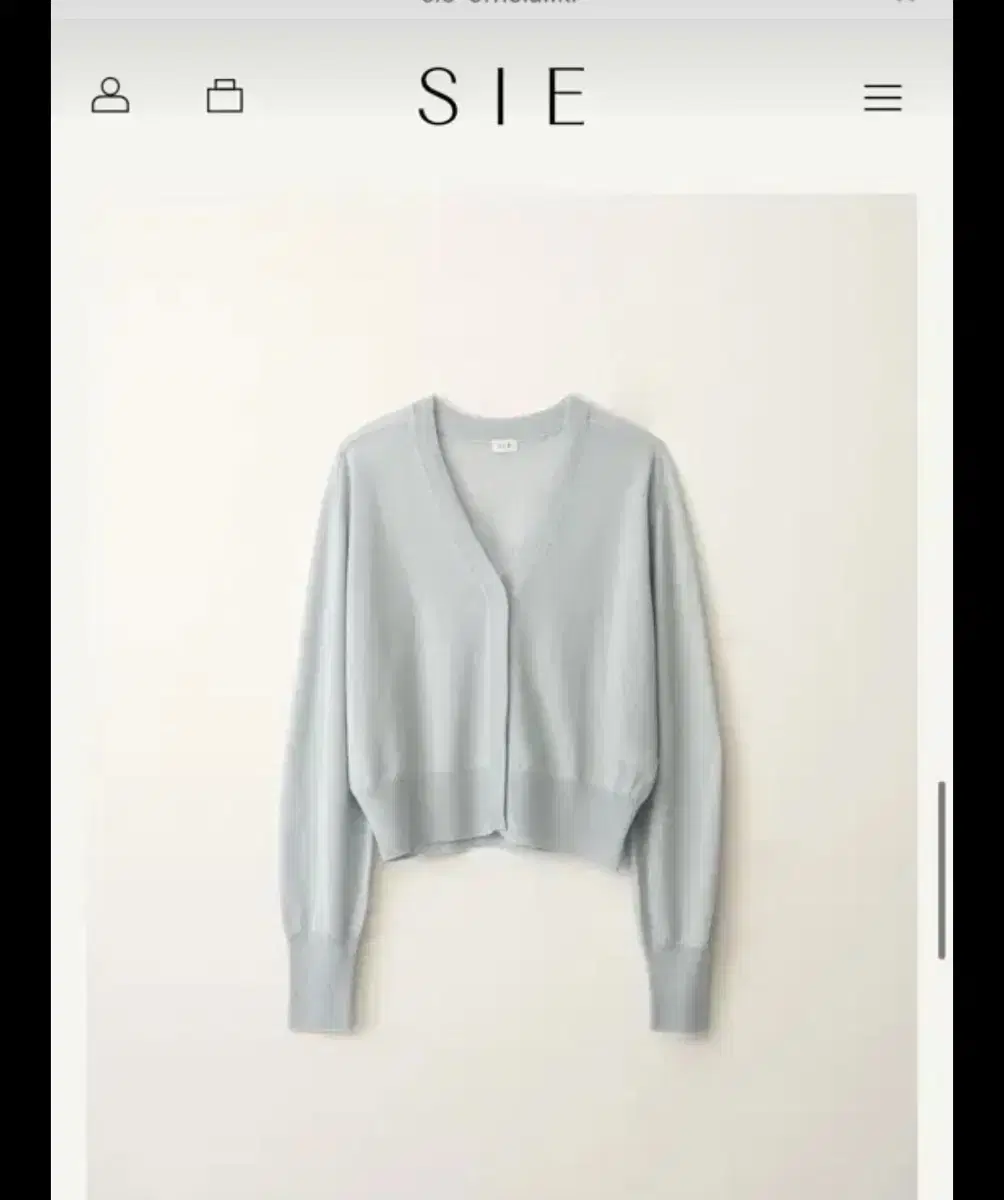The height and width of the screenshot is (1200, 1004).
Task: Return to homepage using the SIE wordmark
Action: tap(502, 95)
